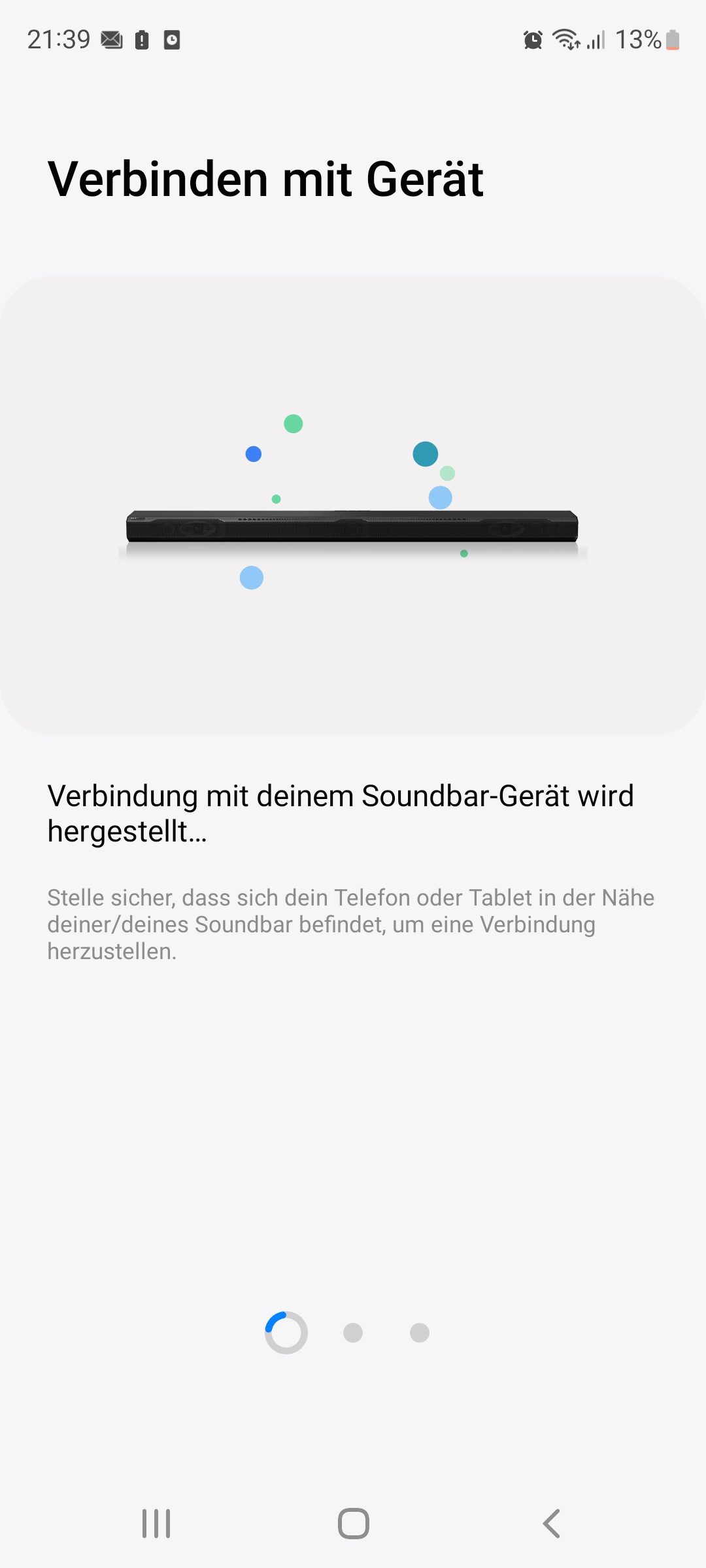Screen dimensions: 706x1568
Task: Go back using the navigation bar
Action: 552,1524
